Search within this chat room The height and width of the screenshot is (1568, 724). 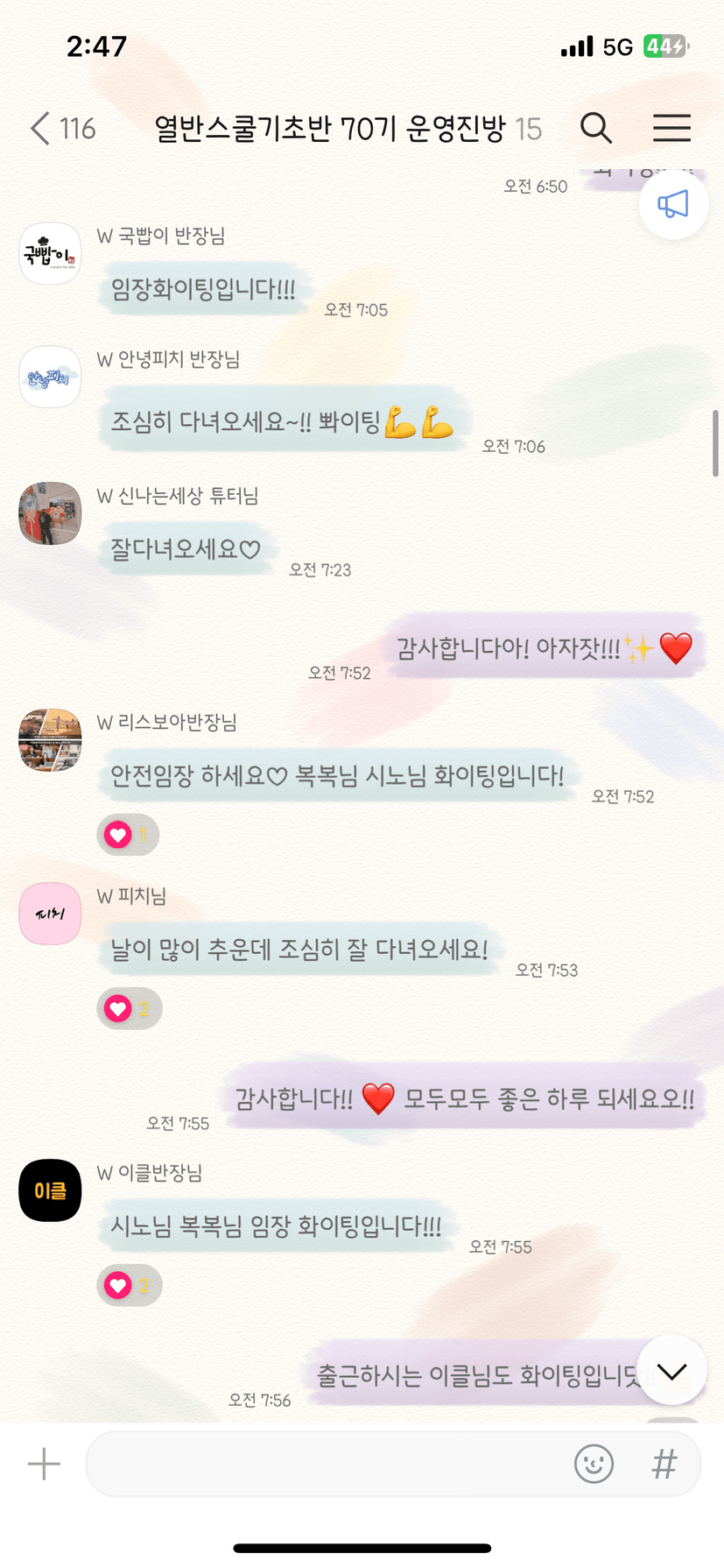tap(596, 129)
